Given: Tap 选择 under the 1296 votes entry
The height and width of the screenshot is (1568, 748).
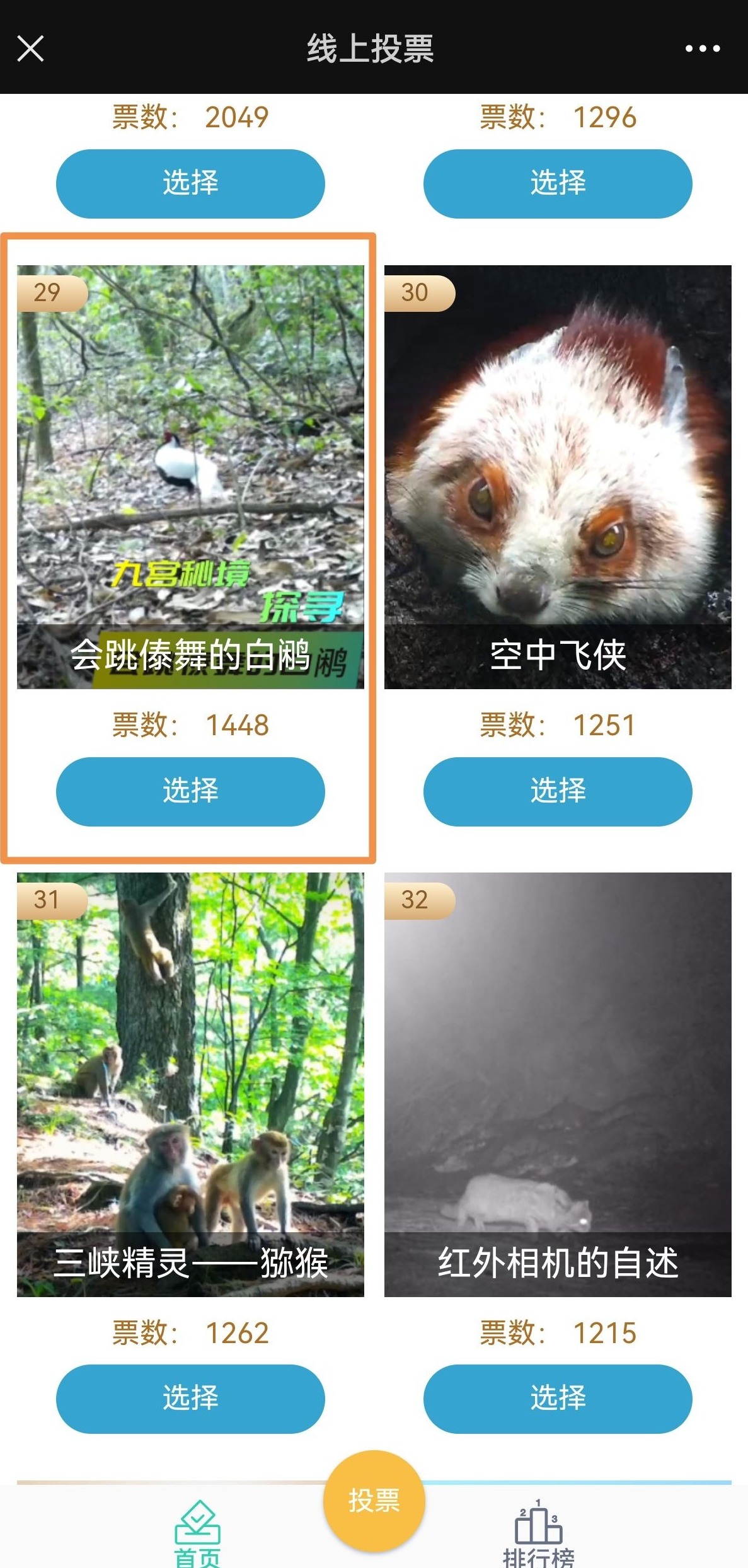Looking at the screenshot, I should (558, 183).
